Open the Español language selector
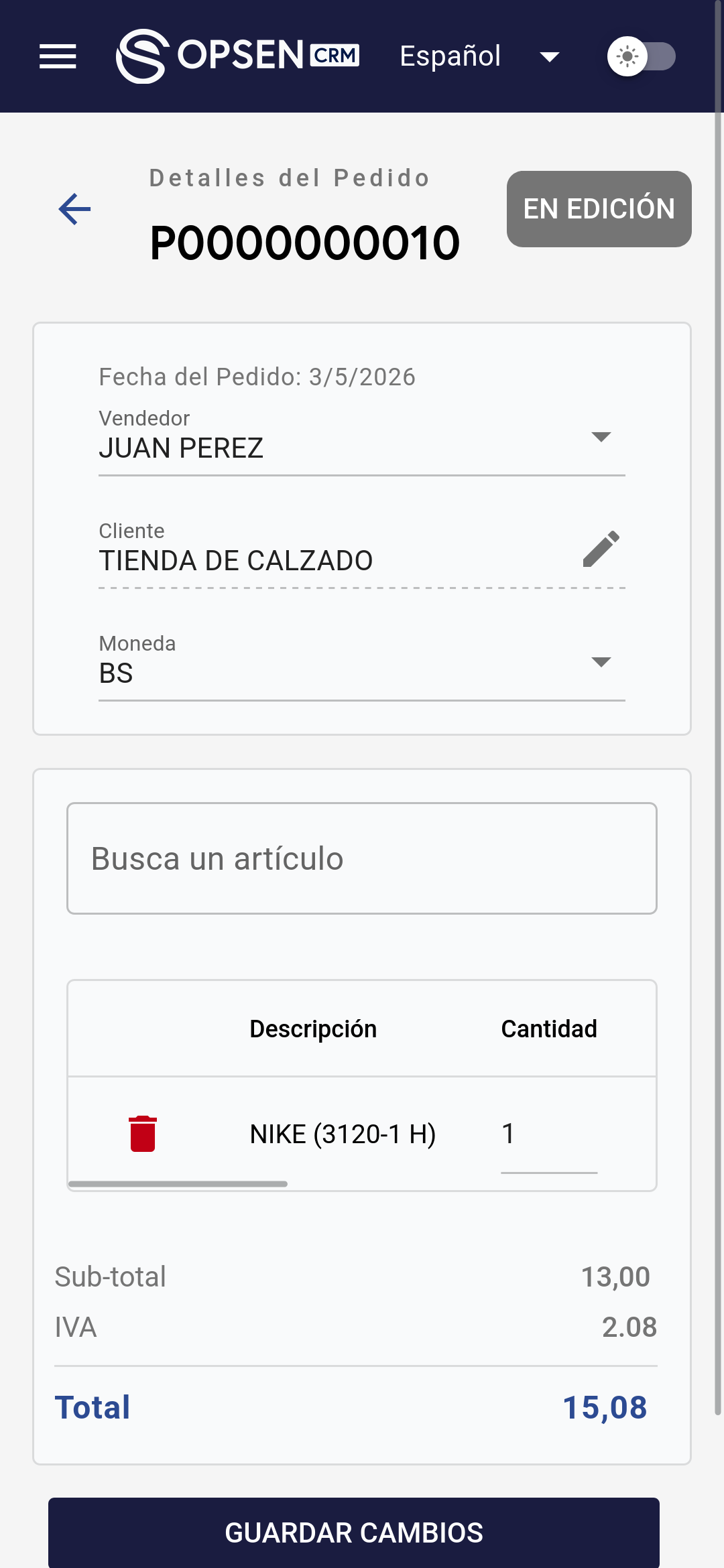Image resolution: width=724 pixels, height=1568 pixels. point(477,55)
